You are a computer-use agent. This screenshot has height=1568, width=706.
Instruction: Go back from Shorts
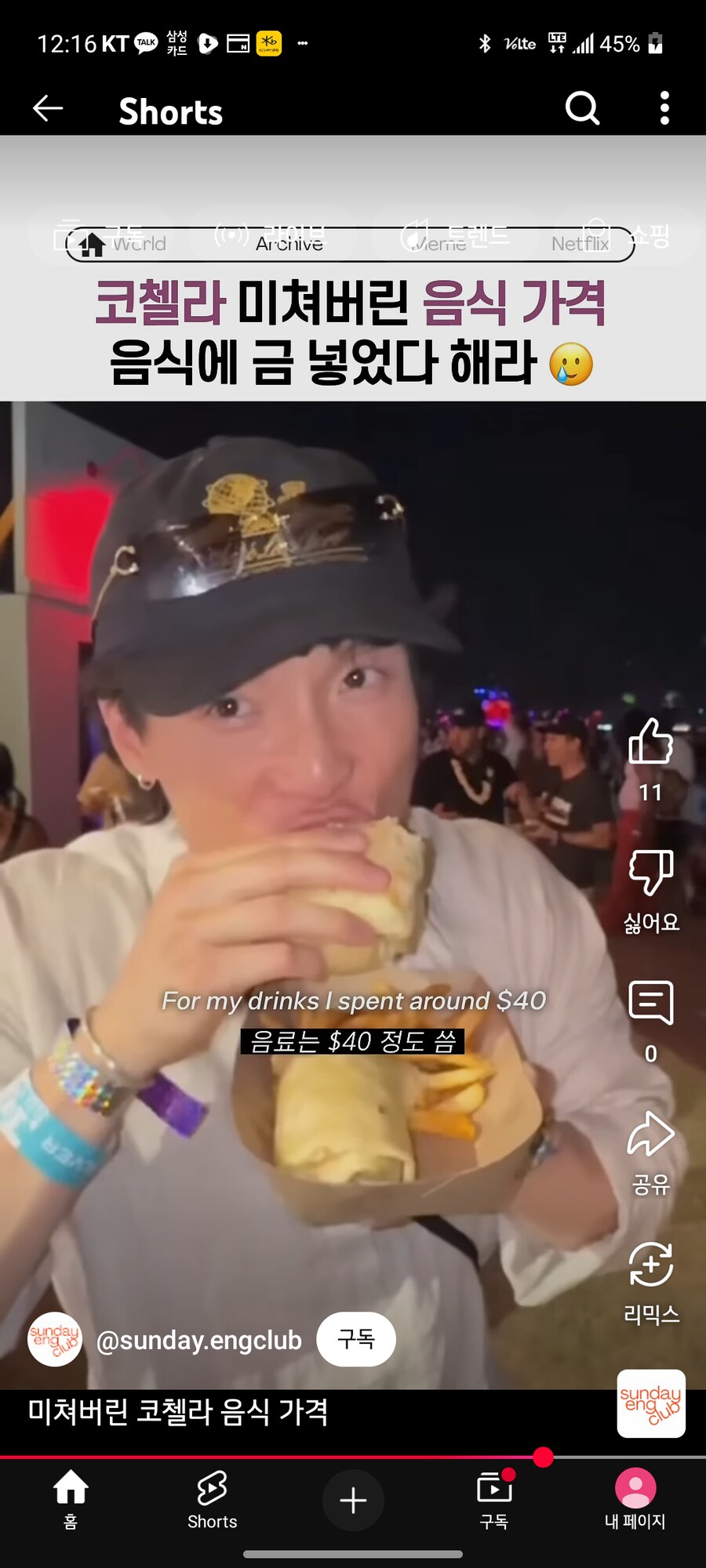(48, 108)
